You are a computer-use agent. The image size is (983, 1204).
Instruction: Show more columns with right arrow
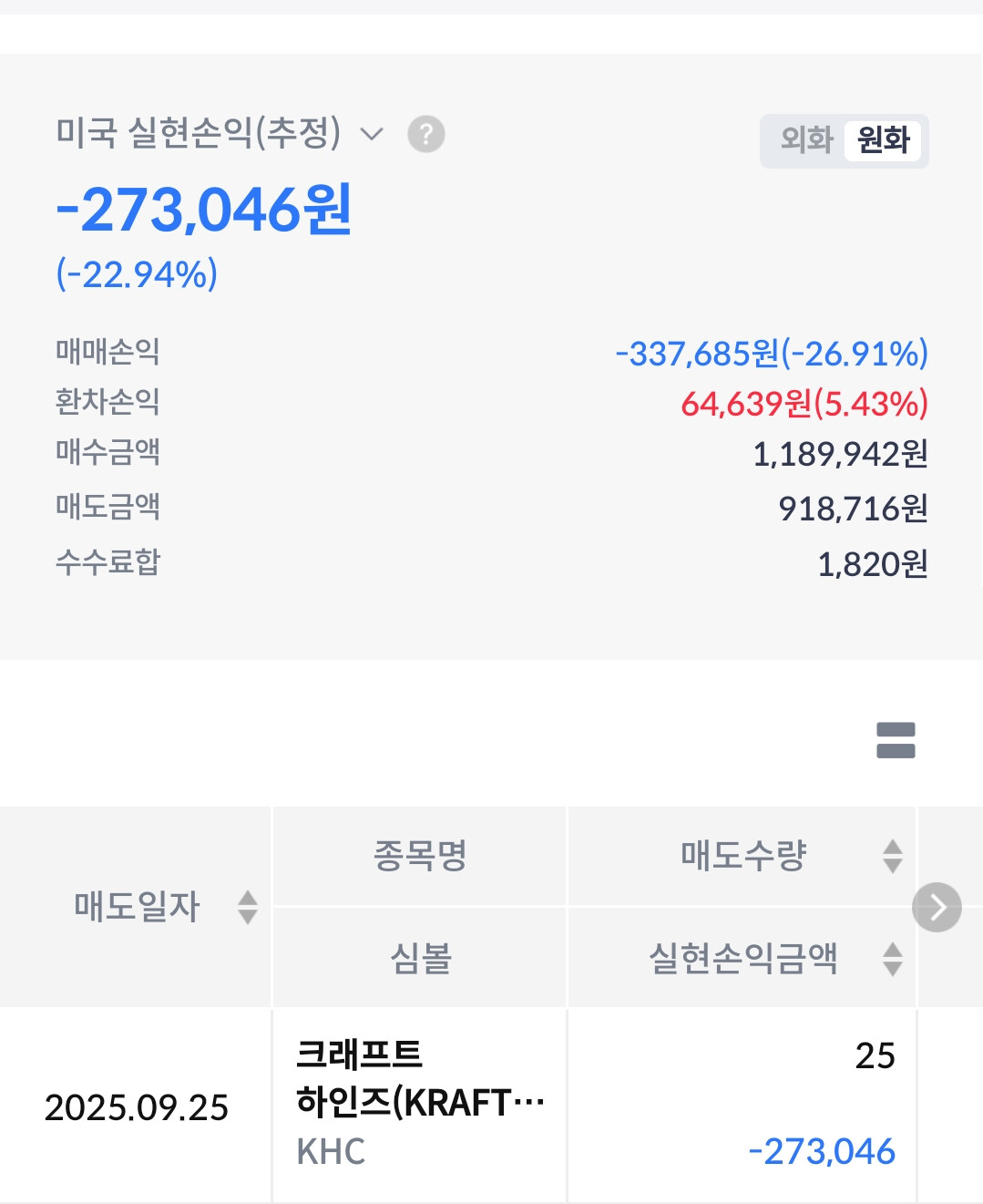(x=937, y=907)
